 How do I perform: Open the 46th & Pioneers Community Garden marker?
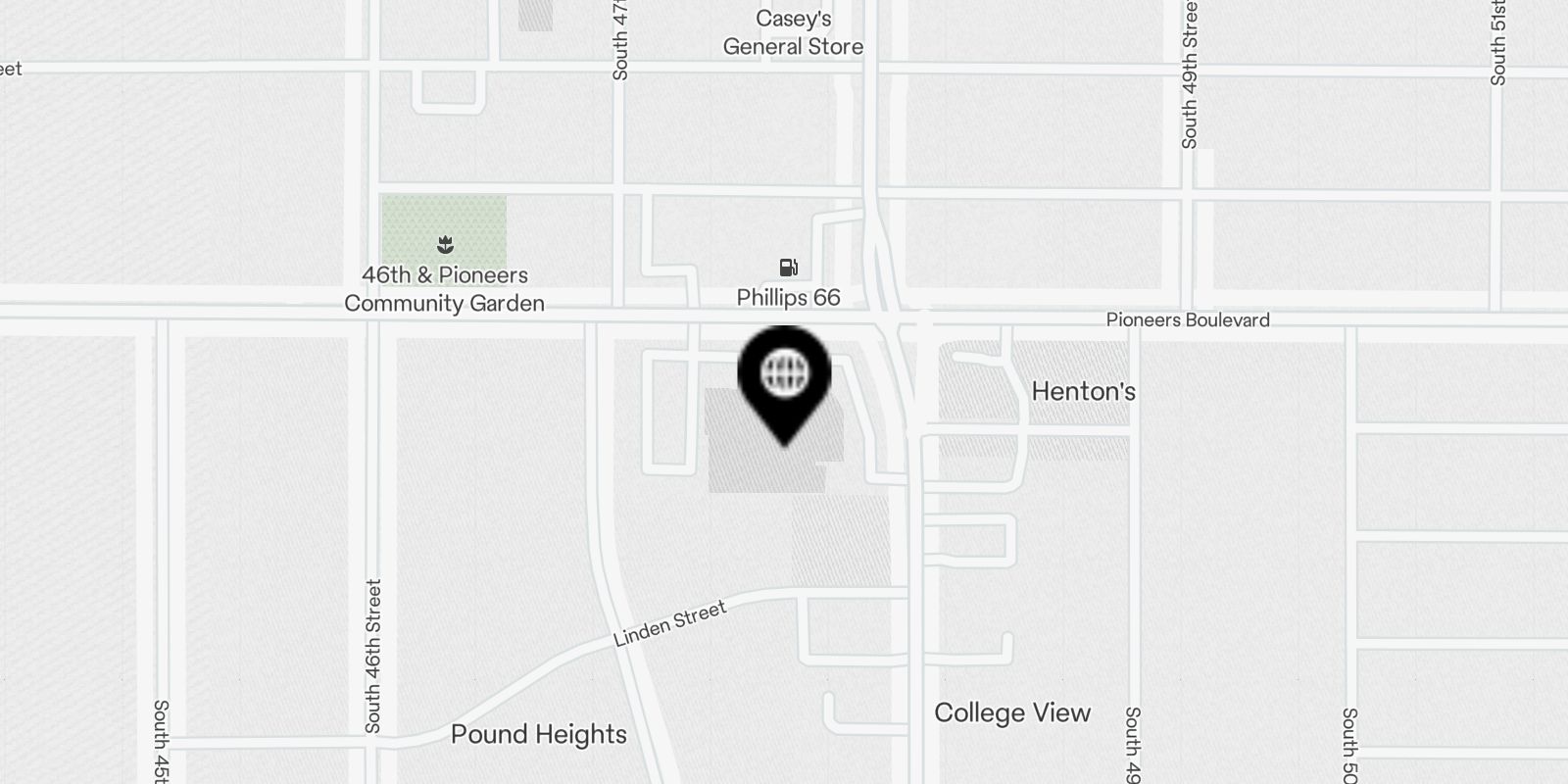[x=445, y=244]
